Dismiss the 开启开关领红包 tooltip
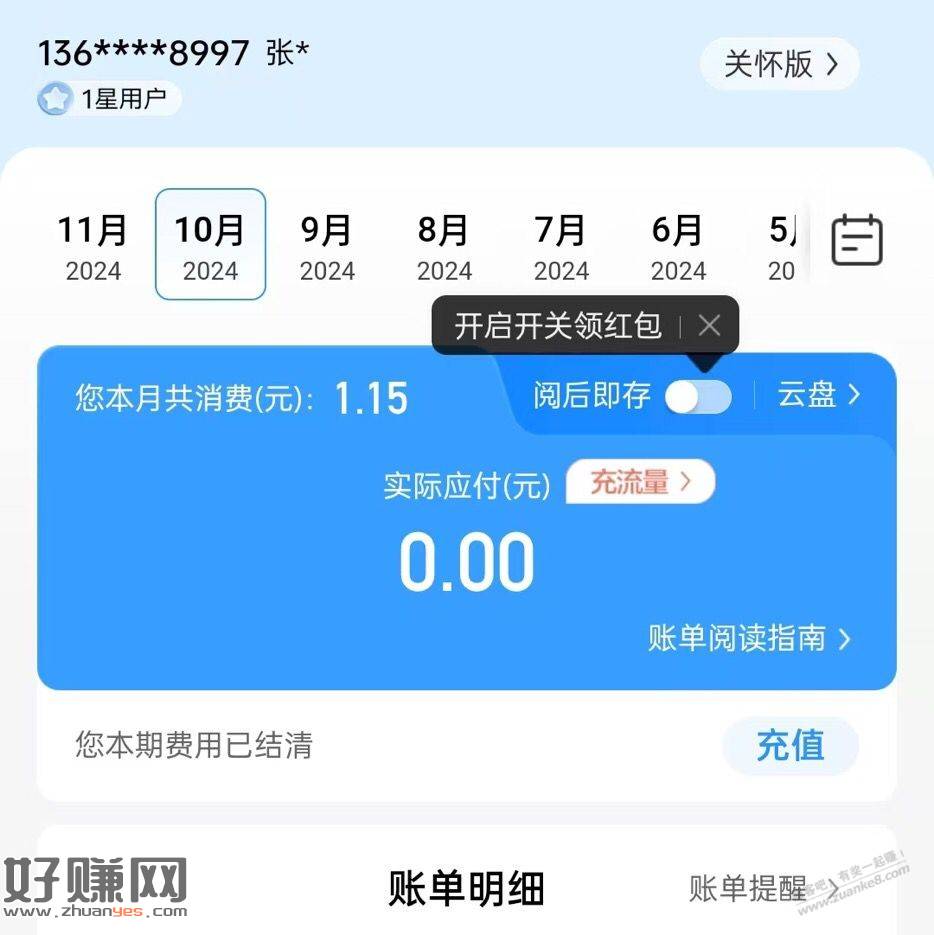The height and width of the screenshot is (935, 934). tap(709, 325)
